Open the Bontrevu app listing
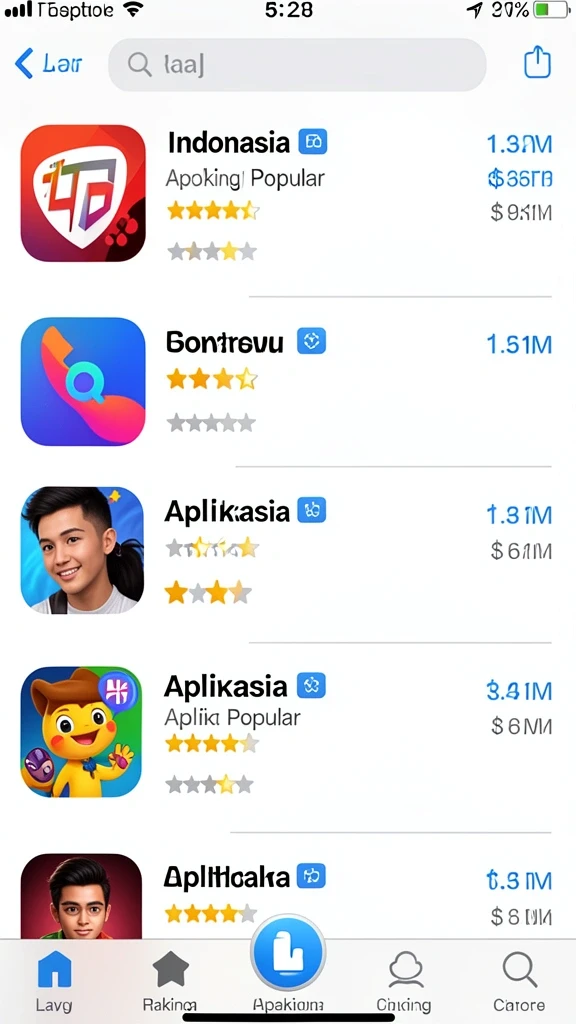Viewport: 576px width, 1024px height. click(x=287, y=381)
